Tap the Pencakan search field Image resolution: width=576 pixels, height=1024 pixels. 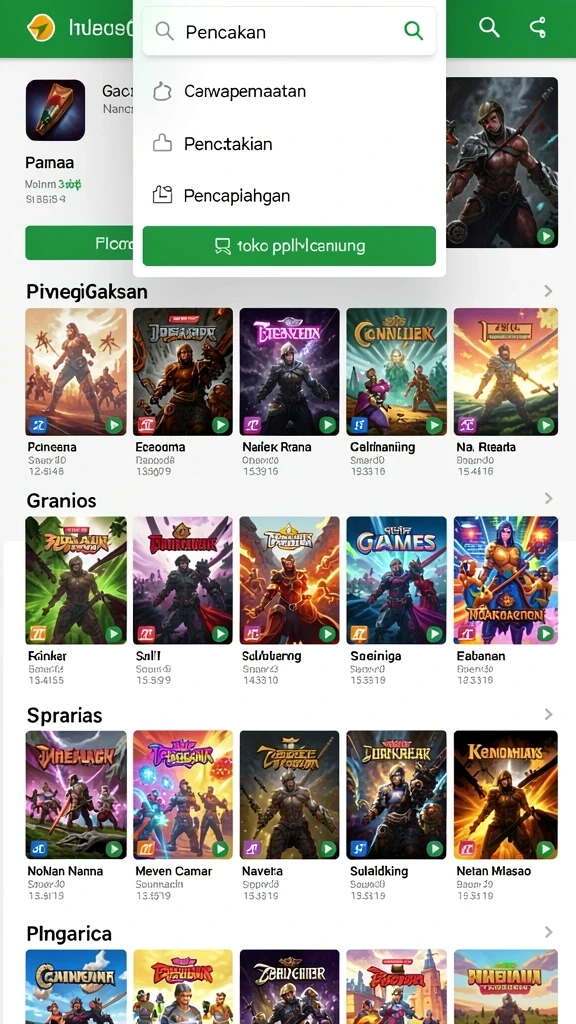point(289,31)
